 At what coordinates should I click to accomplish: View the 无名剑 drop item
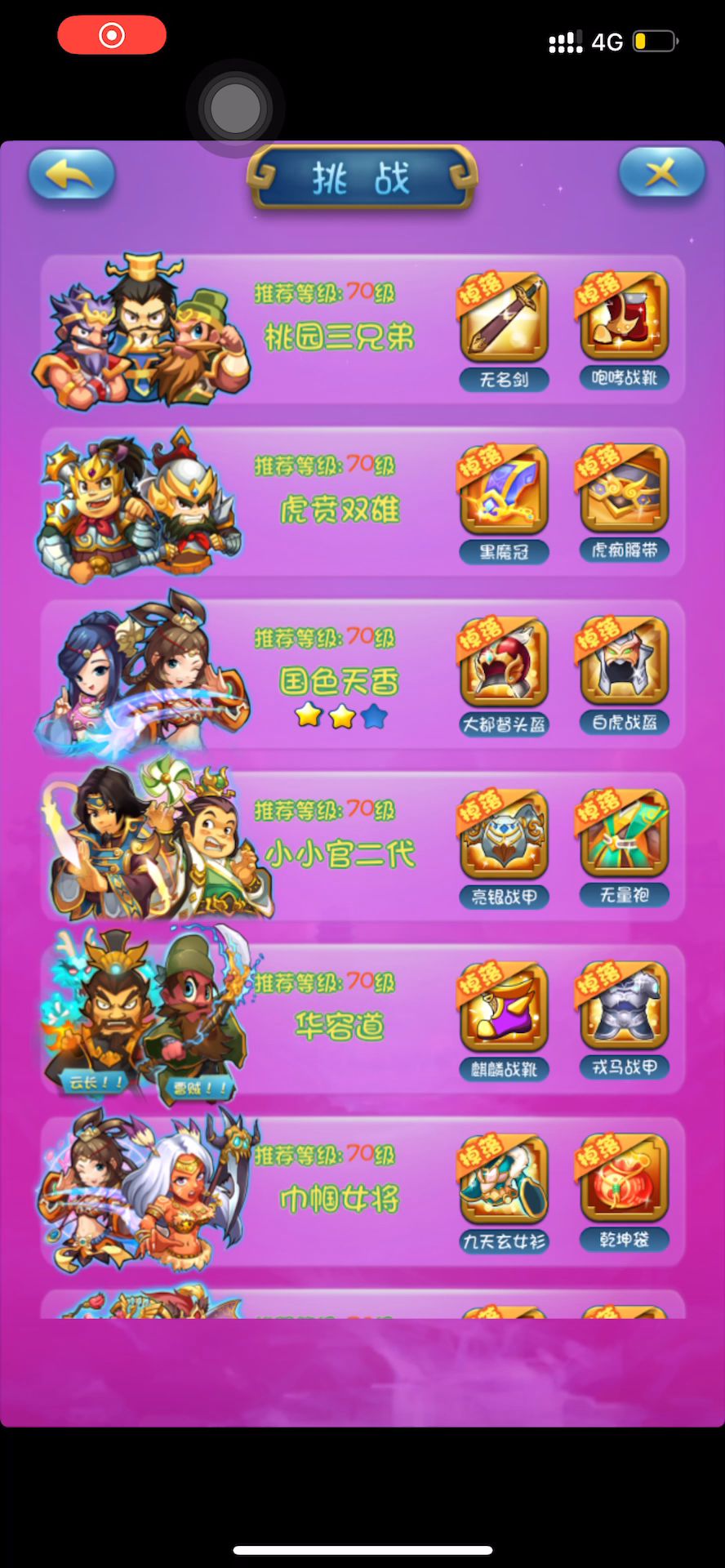[x=503, y=318]
